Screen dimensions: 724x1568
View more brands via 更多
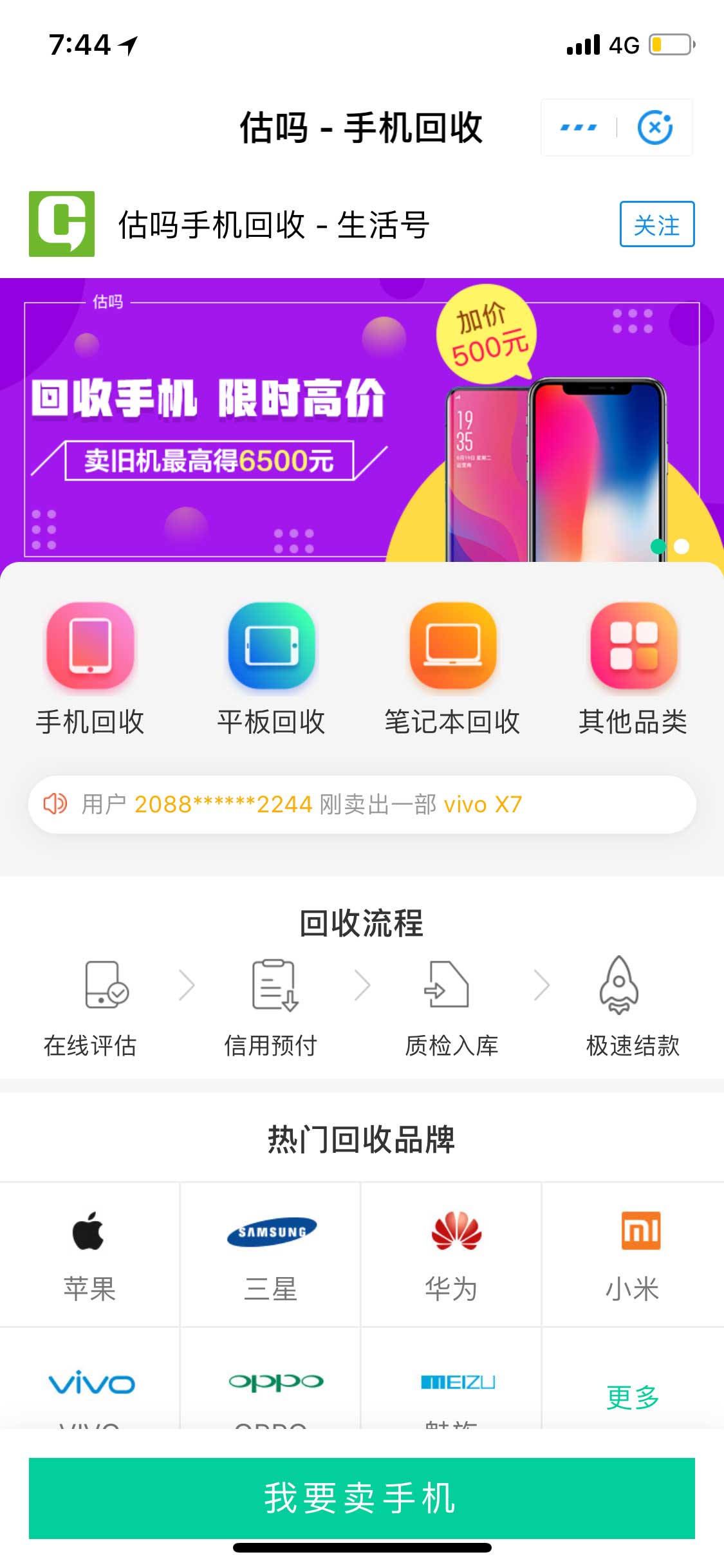point(633,1397)
